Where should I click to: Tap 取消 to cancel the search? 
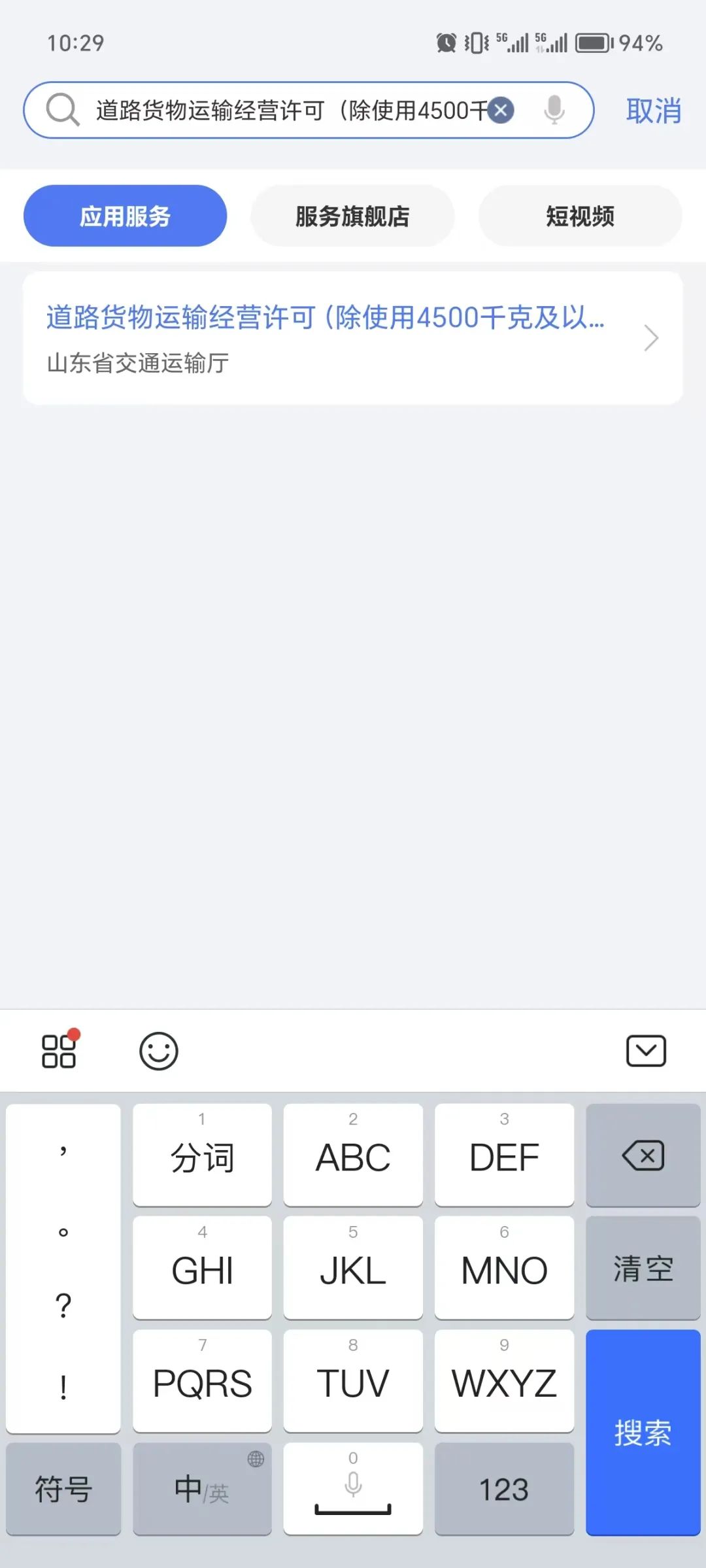[x=654, y=111]
